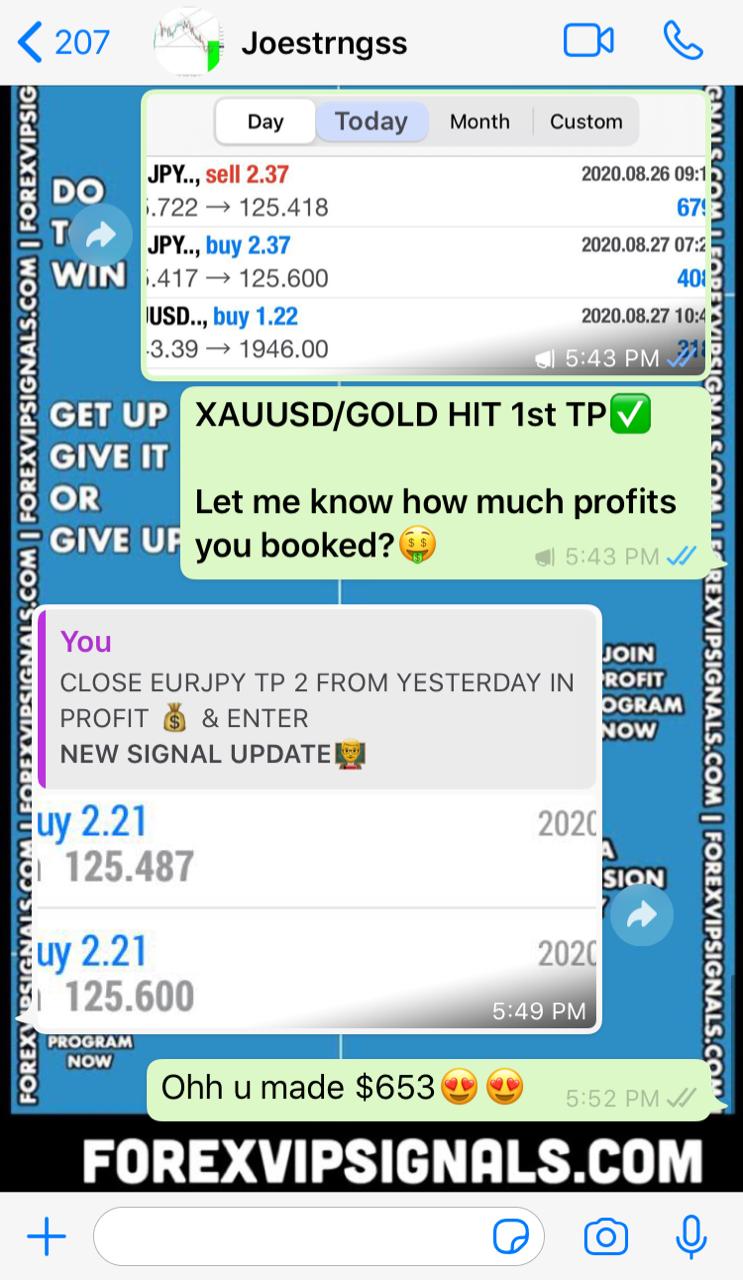Jump to the quoted CLOSE EURJPY message
Viewport: 743px width, 1280px height.
[x=316, y=698]
